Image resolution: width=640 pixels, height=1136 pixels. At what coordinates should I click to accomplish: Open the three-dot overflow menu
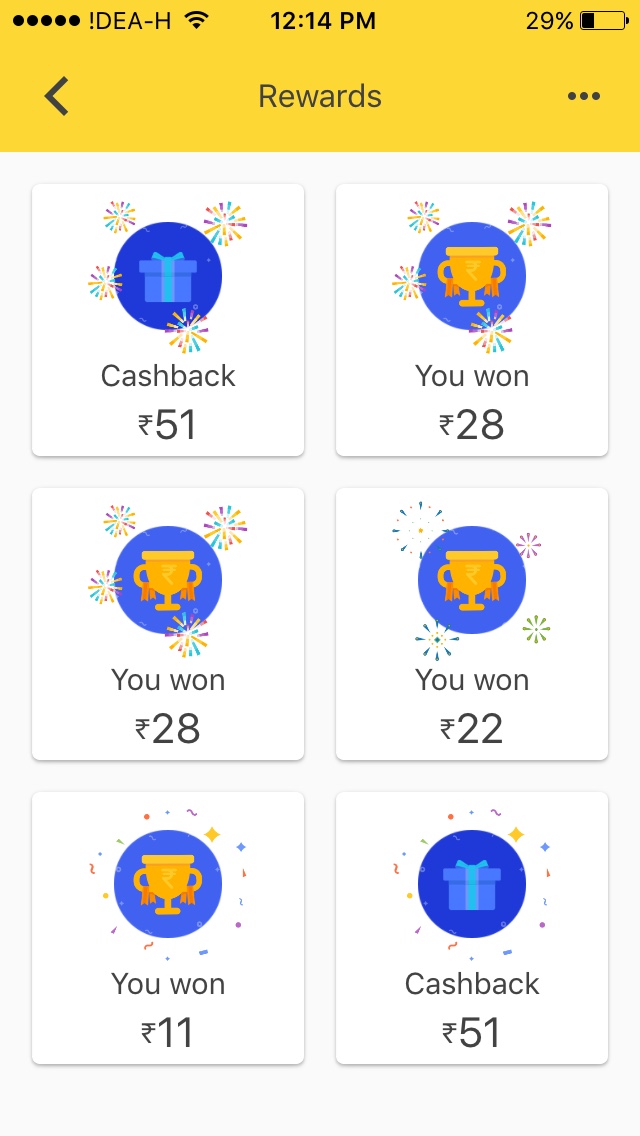pos(583,97)
